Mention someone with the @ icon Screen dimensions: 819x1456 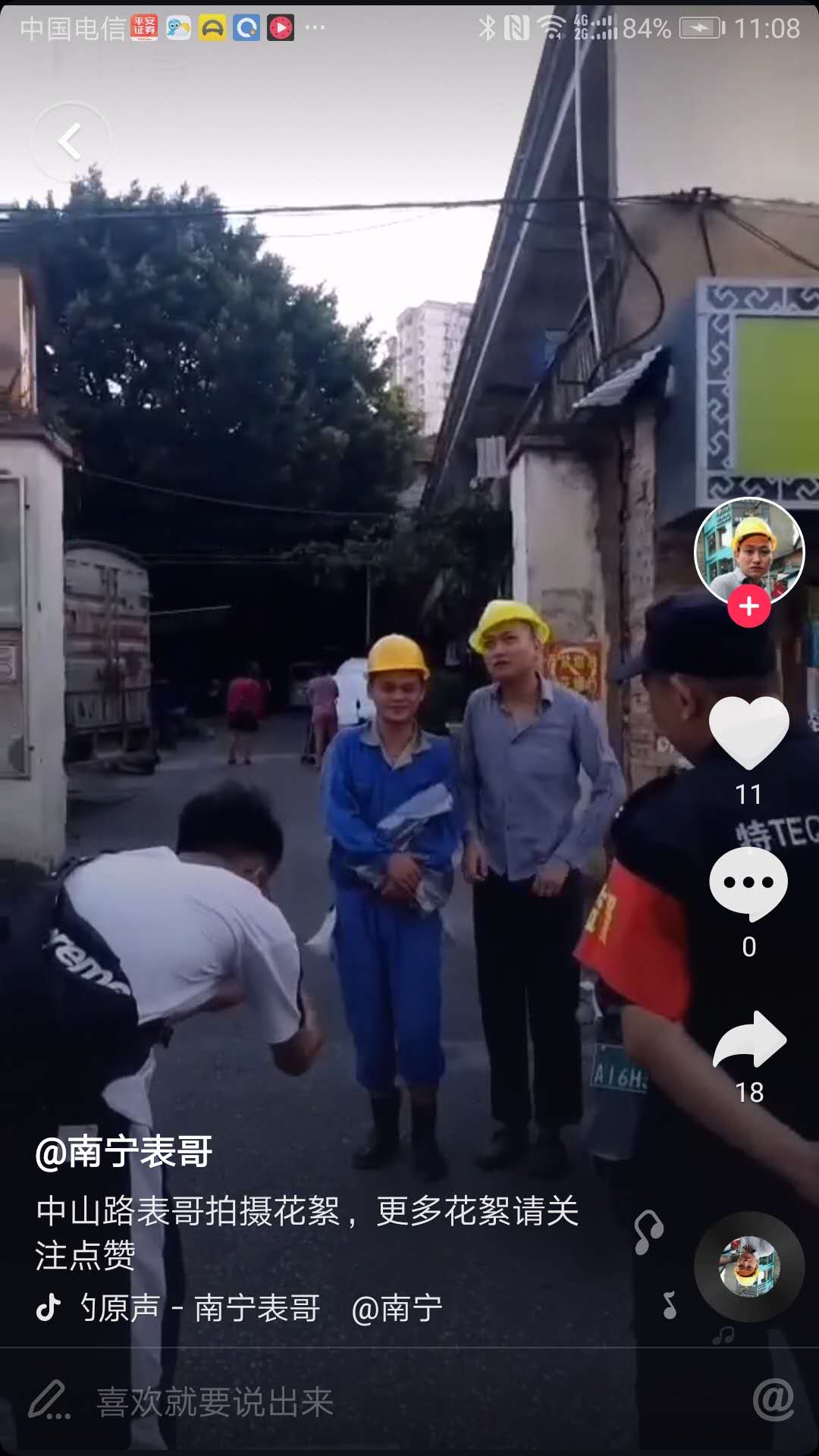coord(773,1400)
